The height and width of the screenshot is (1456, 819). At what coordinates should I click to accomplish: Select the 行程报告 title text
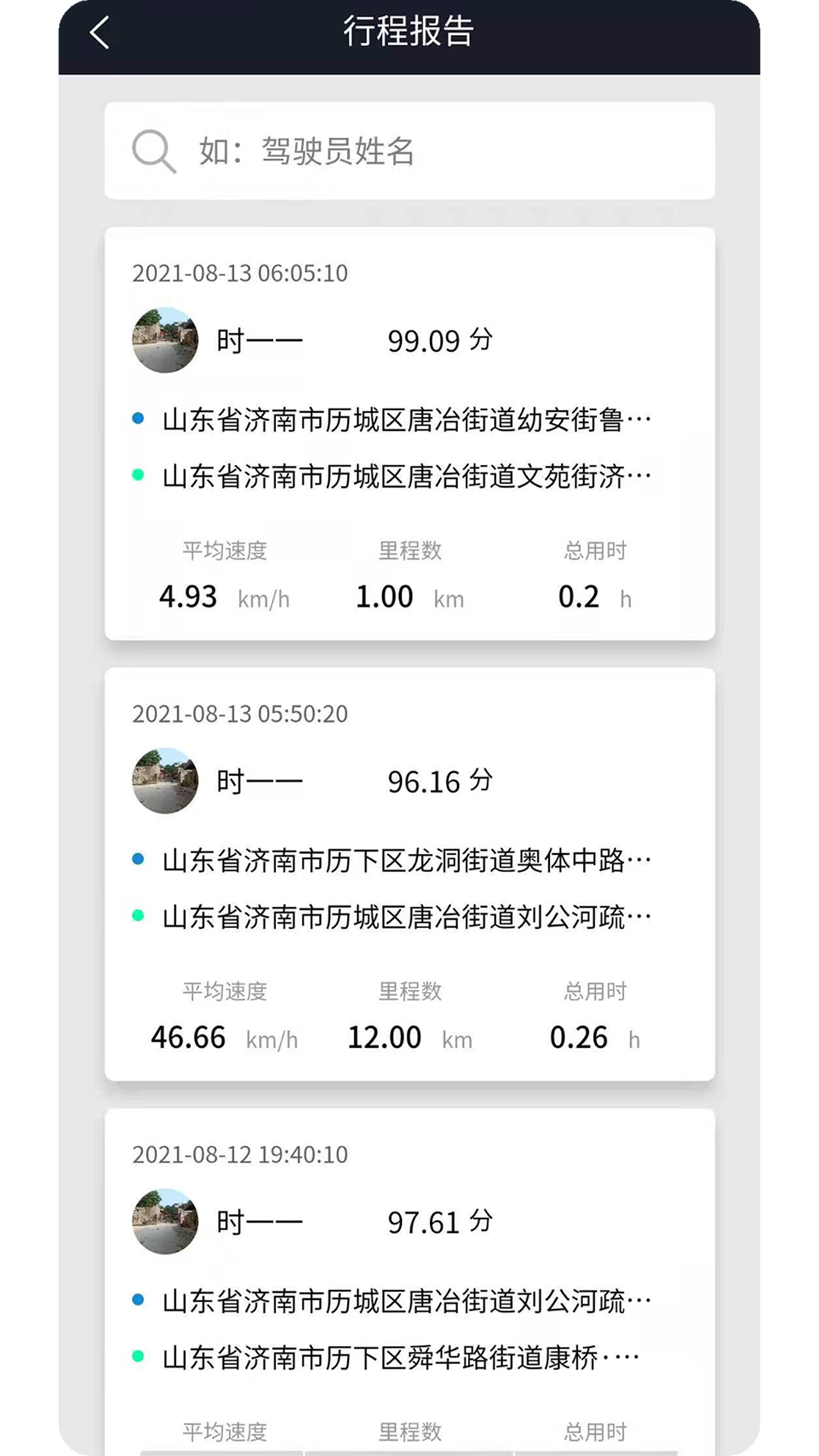coord(409,32)
